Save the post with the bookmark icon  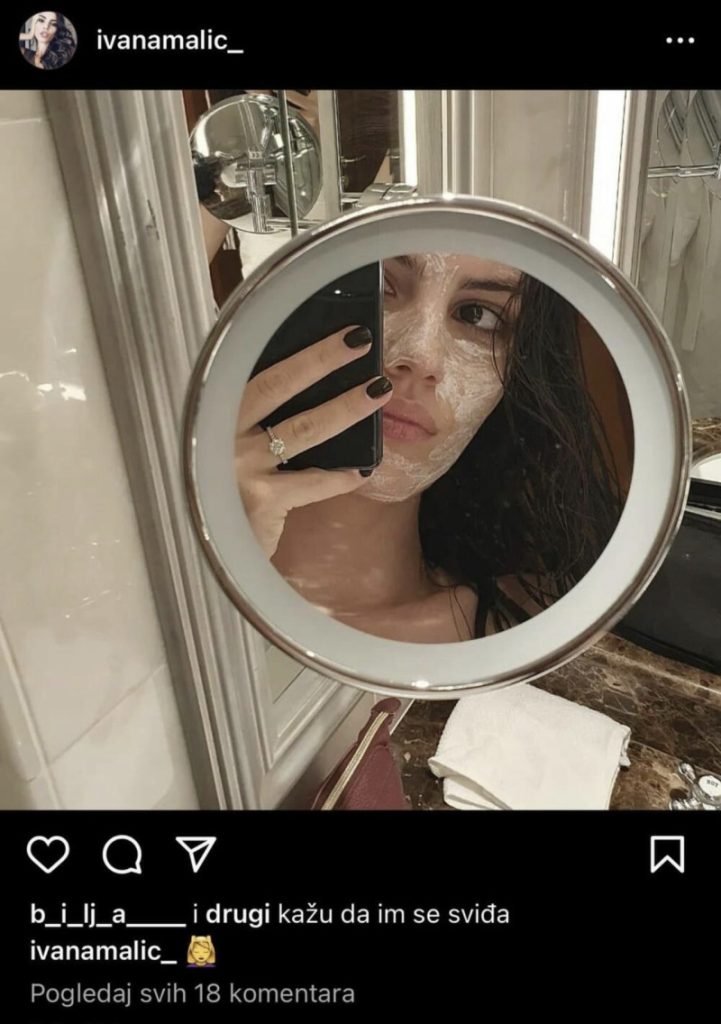(667, 854)
